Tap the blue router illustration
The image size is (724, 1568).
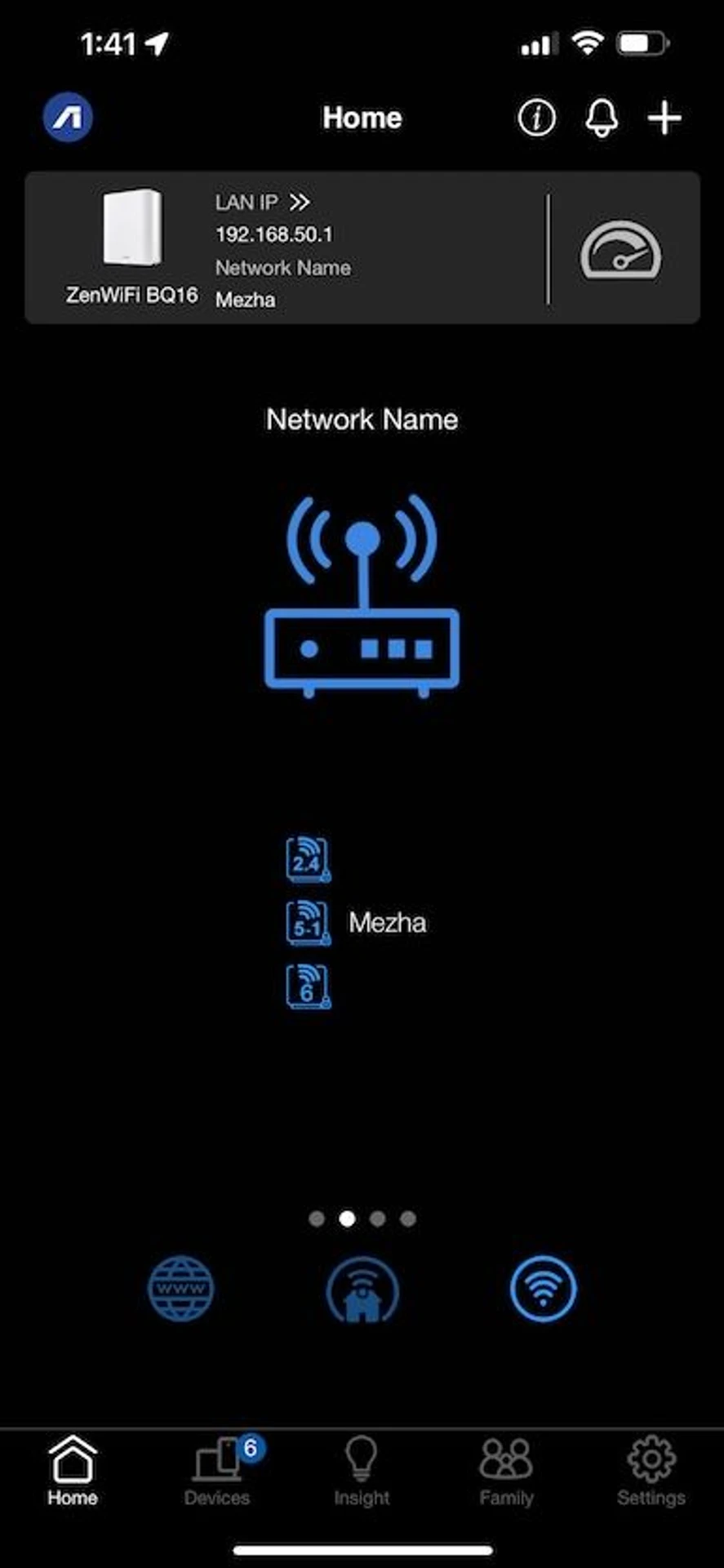(x=362, y=596)
